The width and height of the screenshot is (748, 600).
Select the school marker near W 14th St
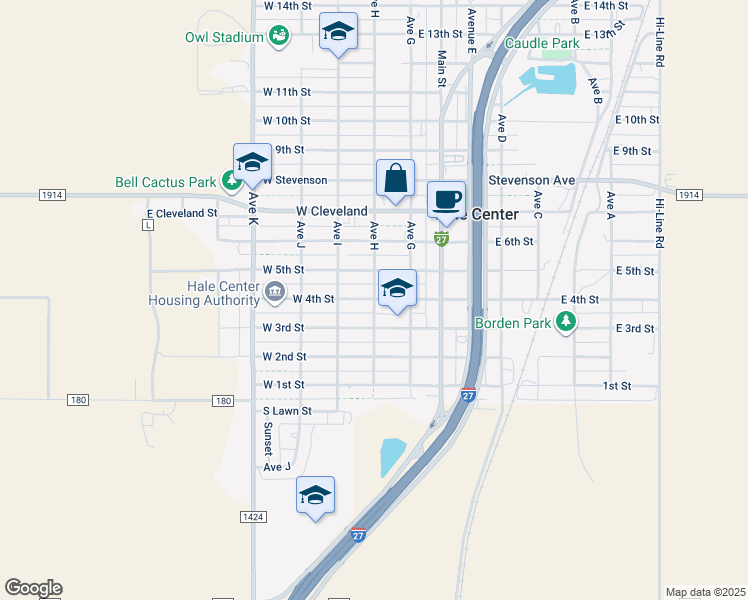coord(339,32)
